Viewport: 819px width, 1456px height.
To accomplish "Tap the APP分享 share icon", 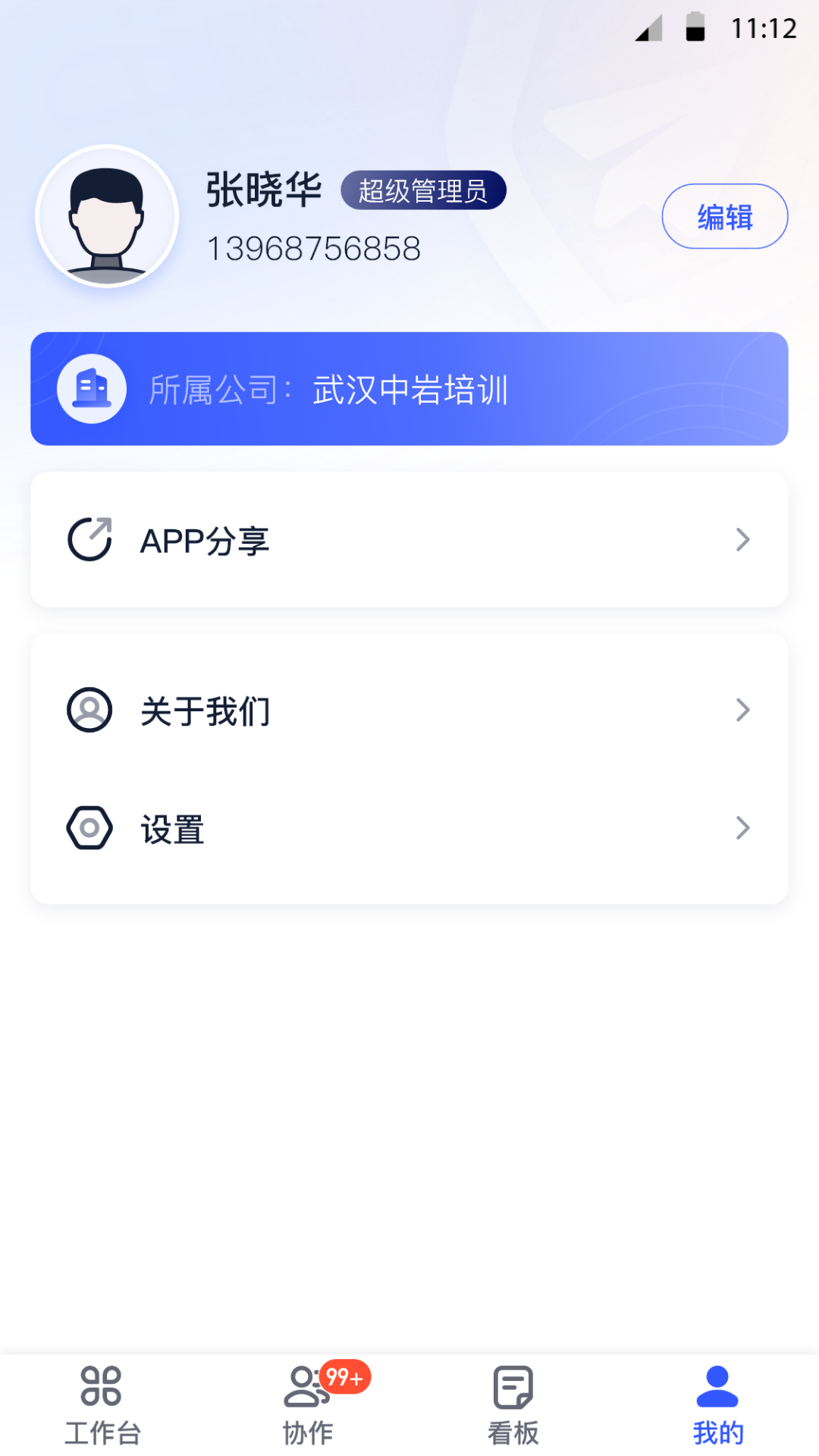I will pos(89,538).
